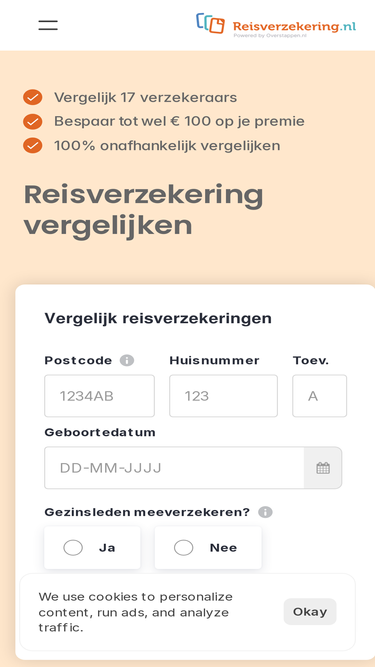Focus the Postcode input field
This screenshot has height=667, width=375.
pyautogui.click(x=99, y=396)
